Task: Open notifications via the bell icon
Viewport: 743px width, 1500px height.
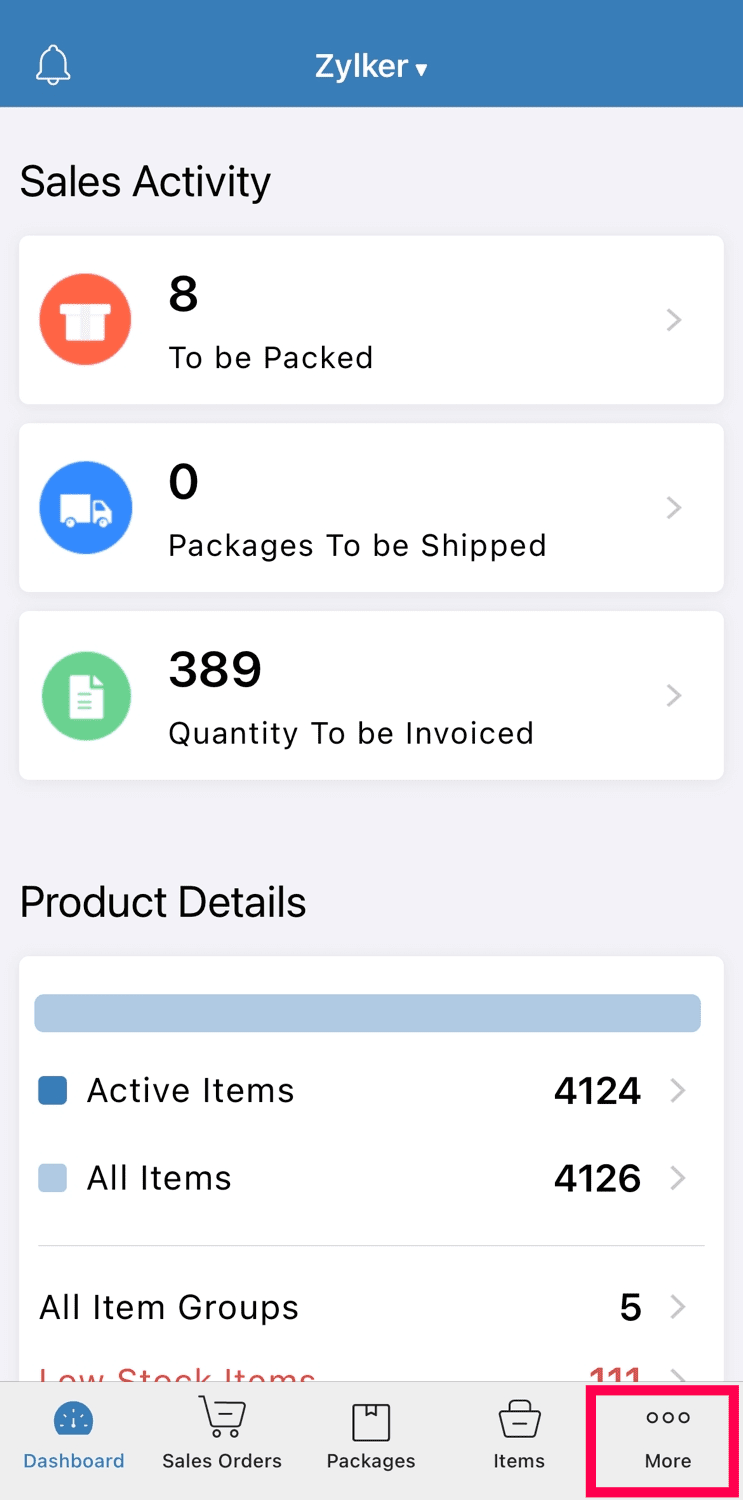Action: coord(53,63)
